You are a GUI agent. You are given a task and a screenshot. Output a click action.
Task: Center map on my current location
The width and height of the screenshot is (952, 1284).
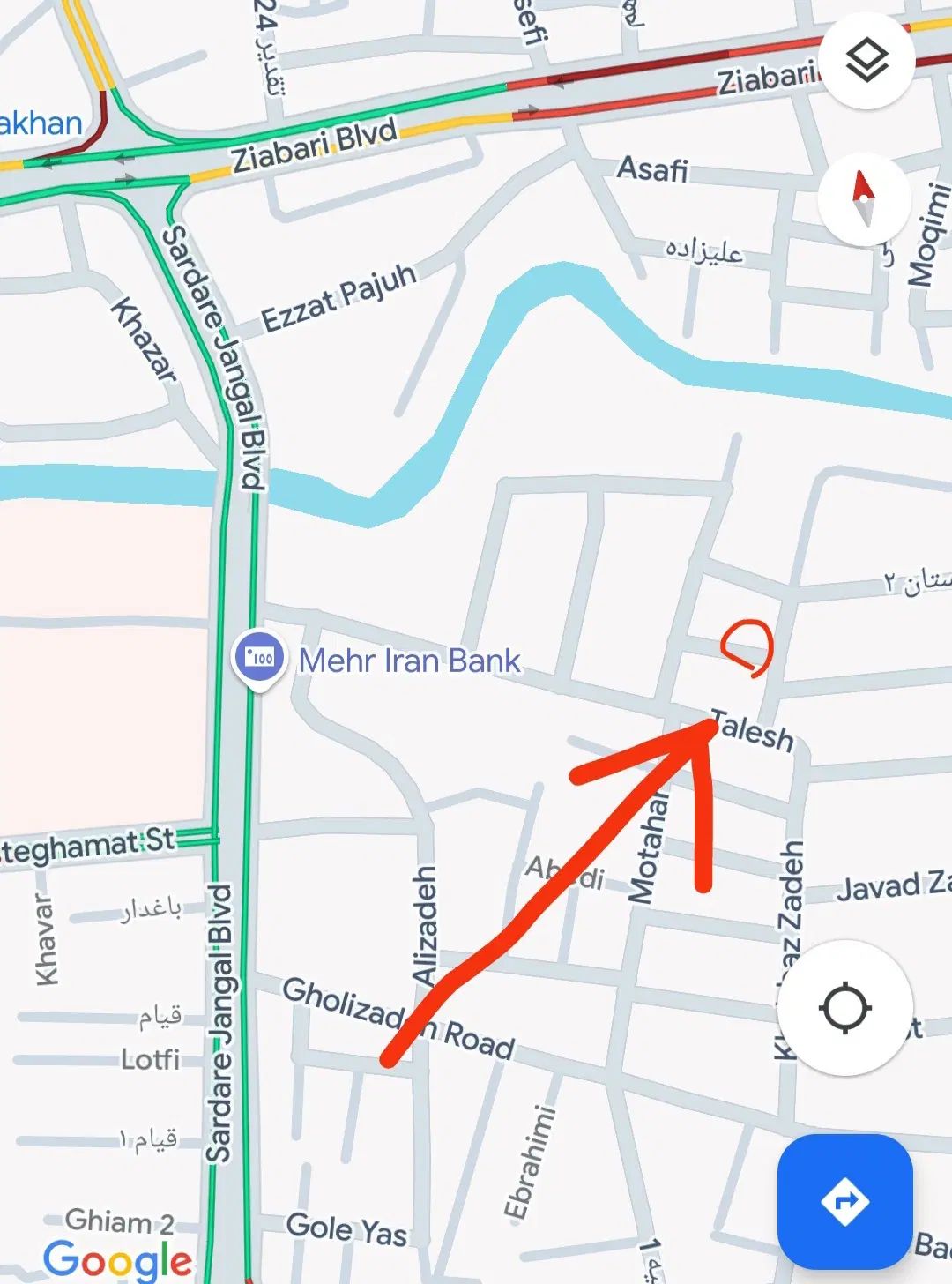coord(844,1007)
